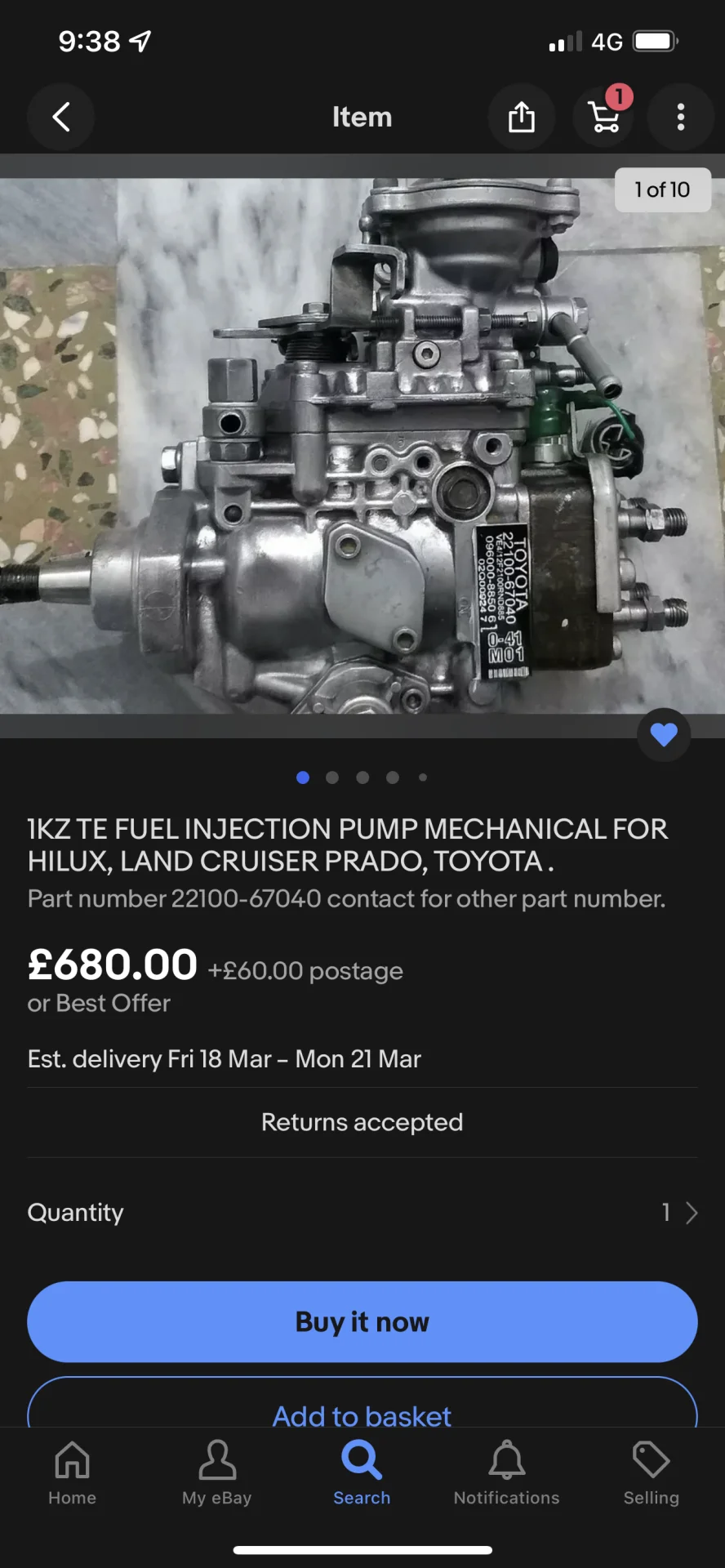Open the shopping basket
The width and height of the screenshot is (725, 1568).
click(605, 117)
